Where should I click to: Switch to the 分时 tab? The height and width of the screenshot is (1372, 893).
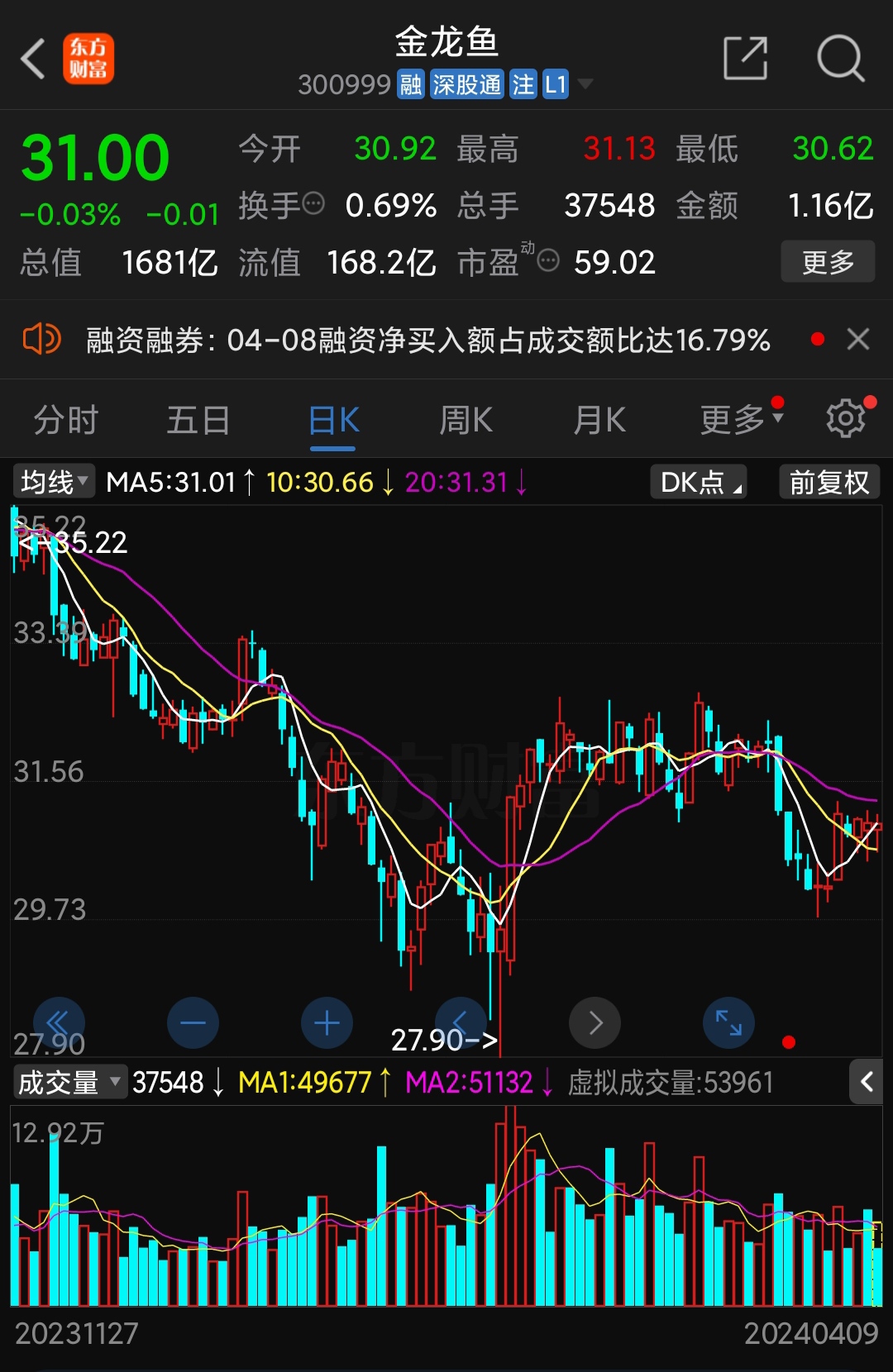(x=65, y=419)
